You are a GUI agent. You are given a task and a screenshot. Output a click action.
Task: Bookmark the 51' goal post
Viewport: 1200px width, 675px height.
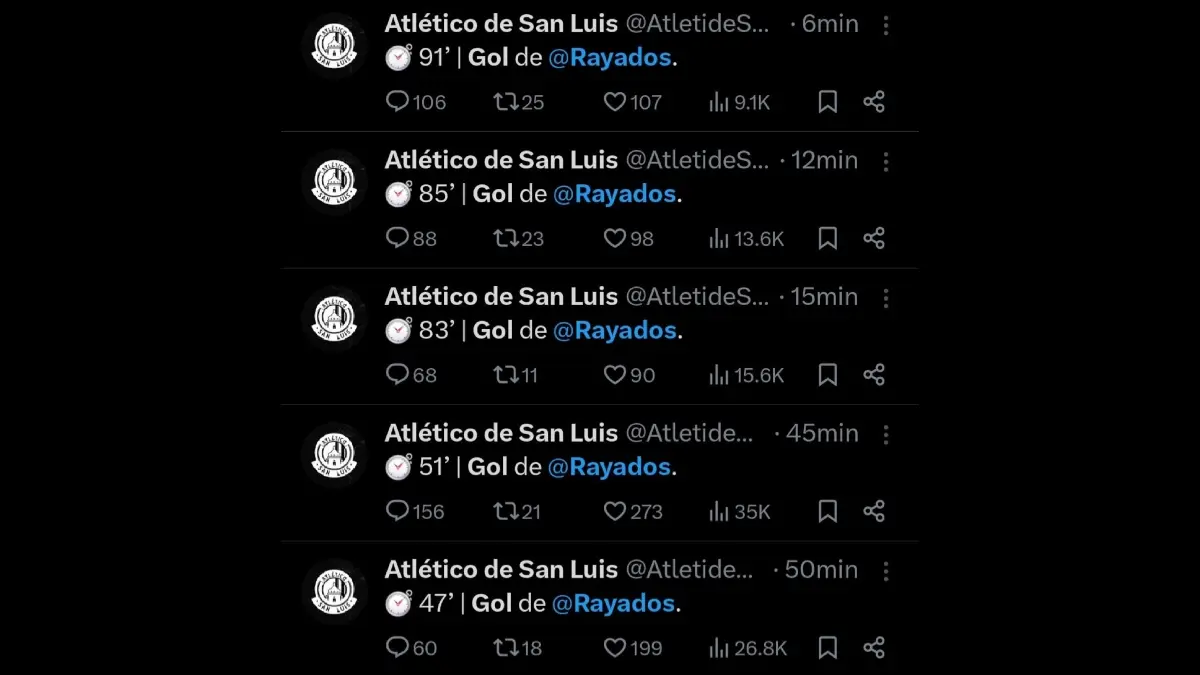[x=828, y=511]
